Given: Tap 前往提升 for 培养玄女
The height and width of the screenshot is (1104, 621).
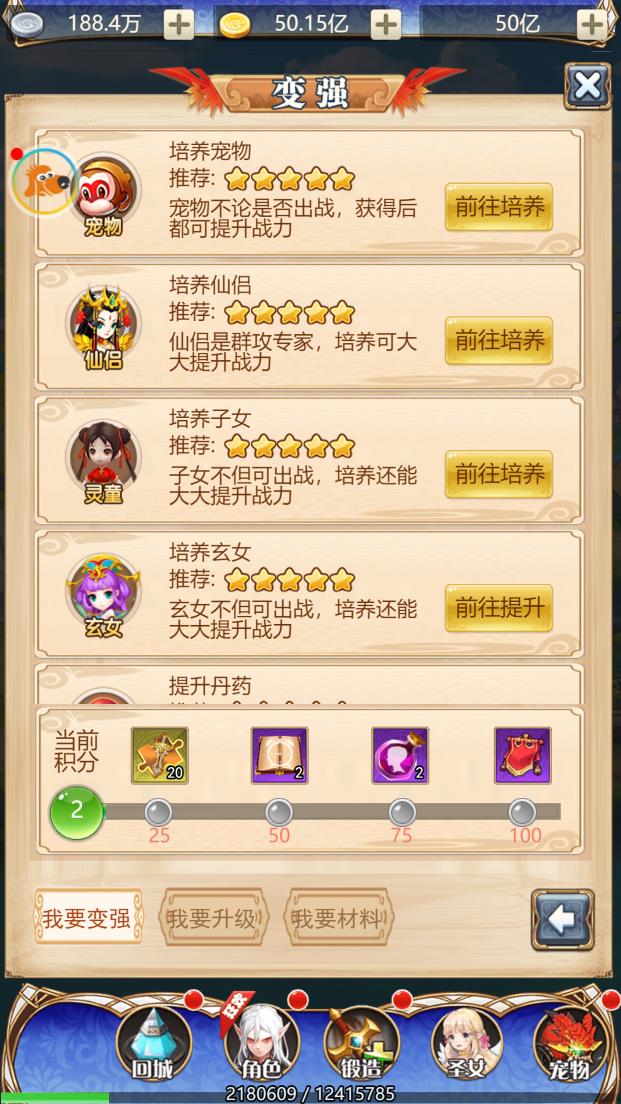Looking at the screenshot, I should tap(498, 607).
